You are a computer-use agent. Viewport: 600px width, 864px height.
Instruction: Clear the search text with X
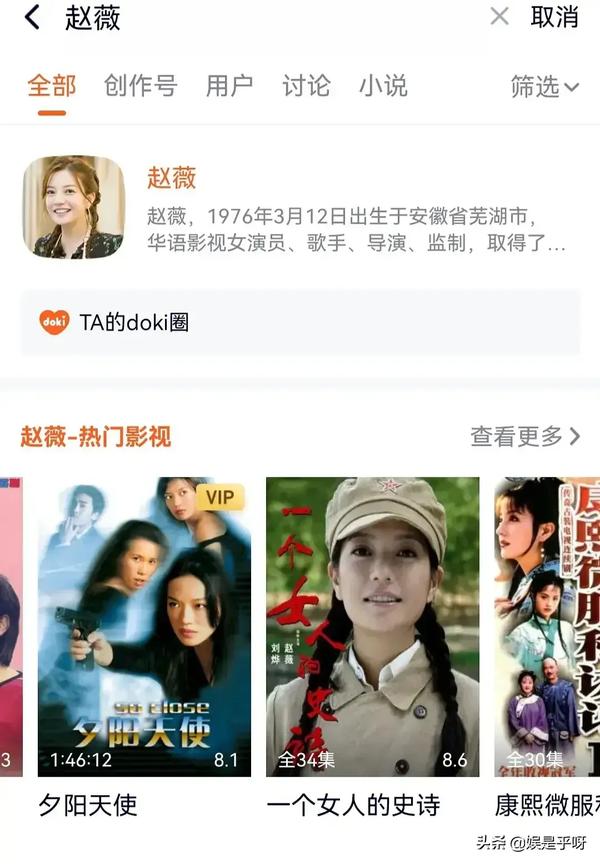(499, 17)
